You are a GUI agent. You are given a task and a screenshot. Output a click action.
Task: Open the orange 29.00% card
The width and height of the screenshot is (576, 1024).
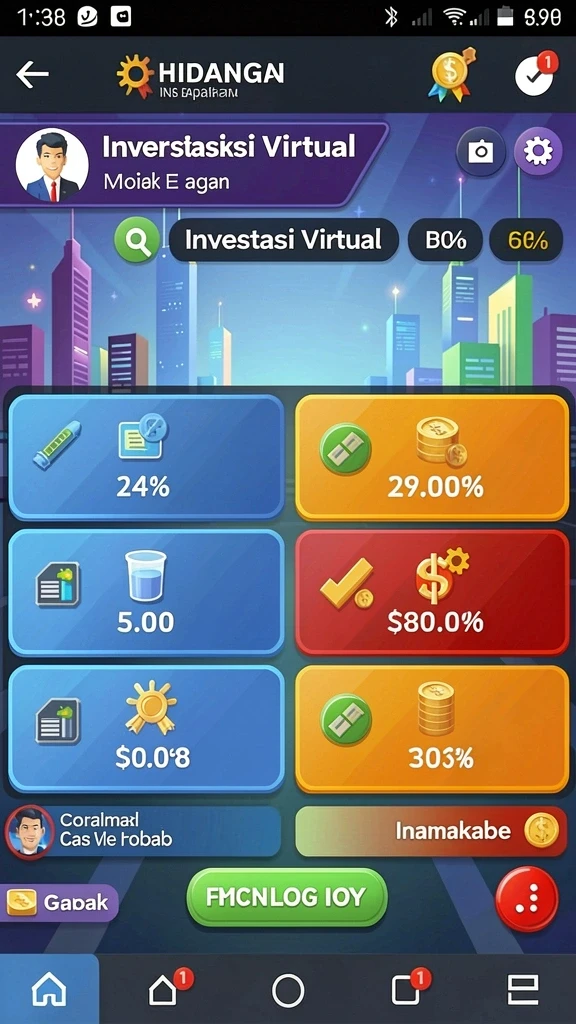point(432,457)
